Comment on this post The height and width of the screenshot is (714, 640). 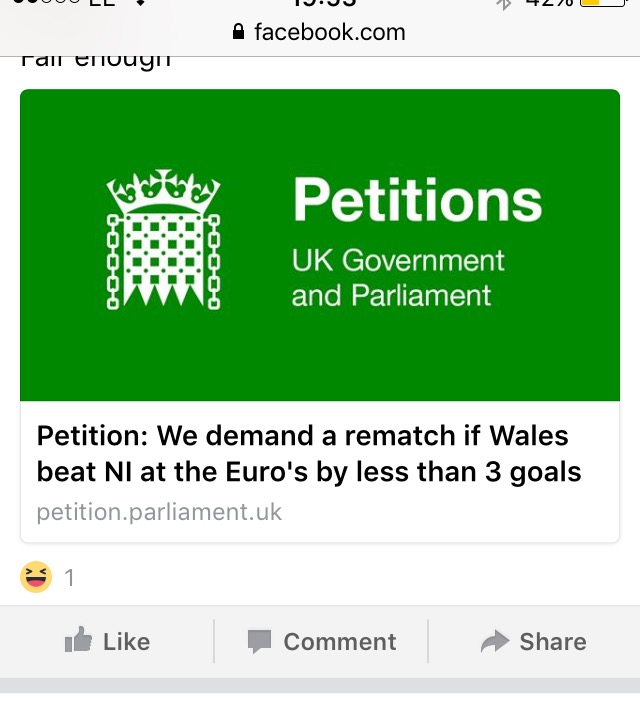[322, 641]
